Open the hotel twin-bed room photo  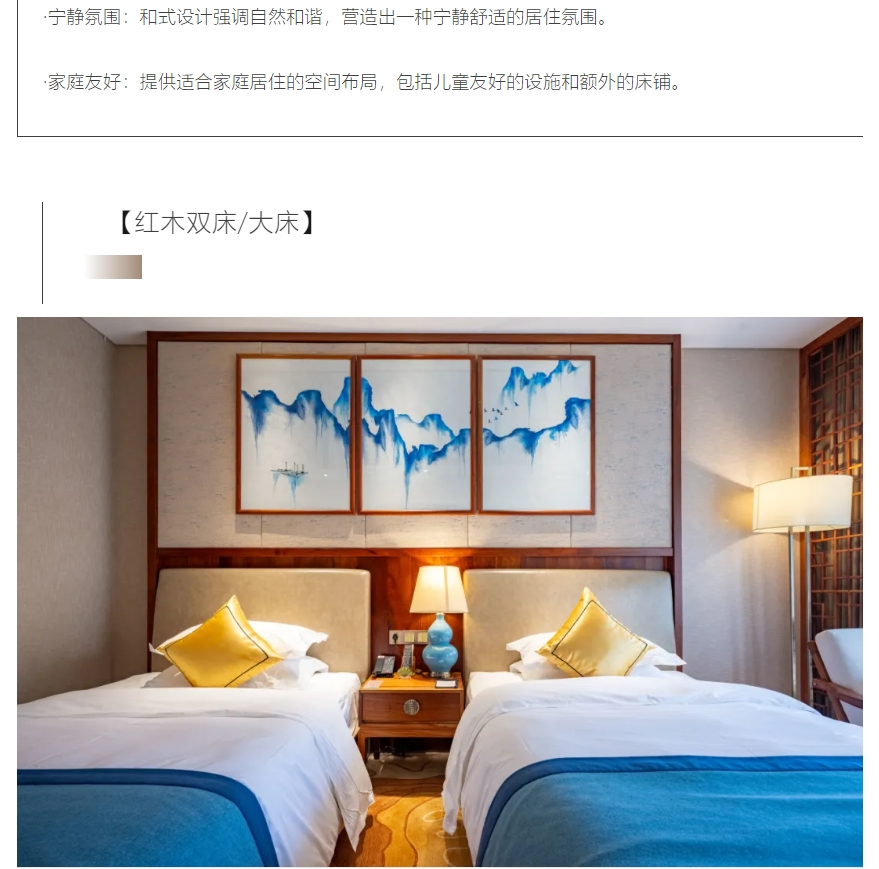(x=439, y=591)
